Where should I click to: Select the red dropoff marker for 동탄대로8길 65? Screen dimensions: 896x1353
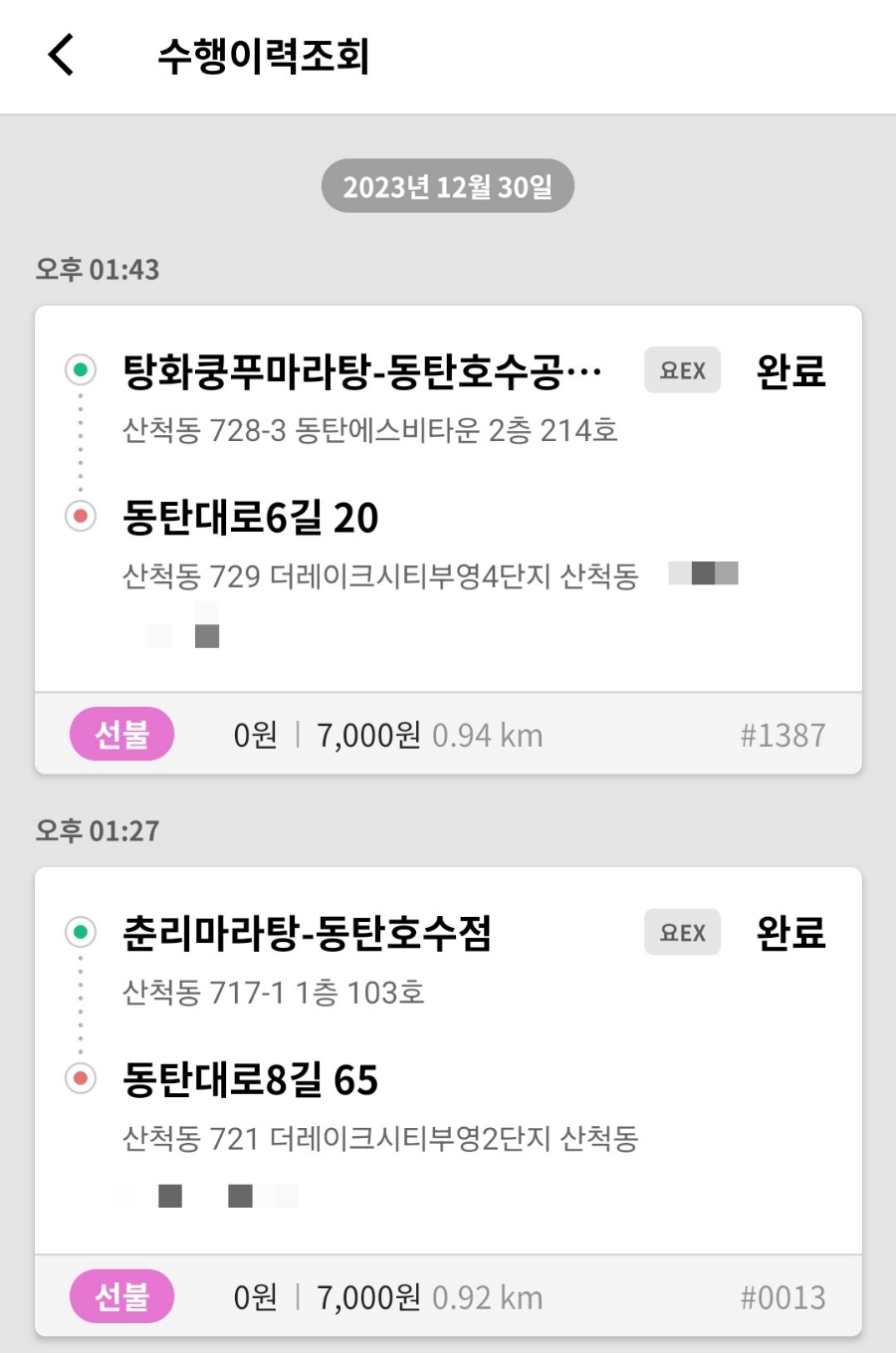pyautogui.click(x=80, y=1078)
